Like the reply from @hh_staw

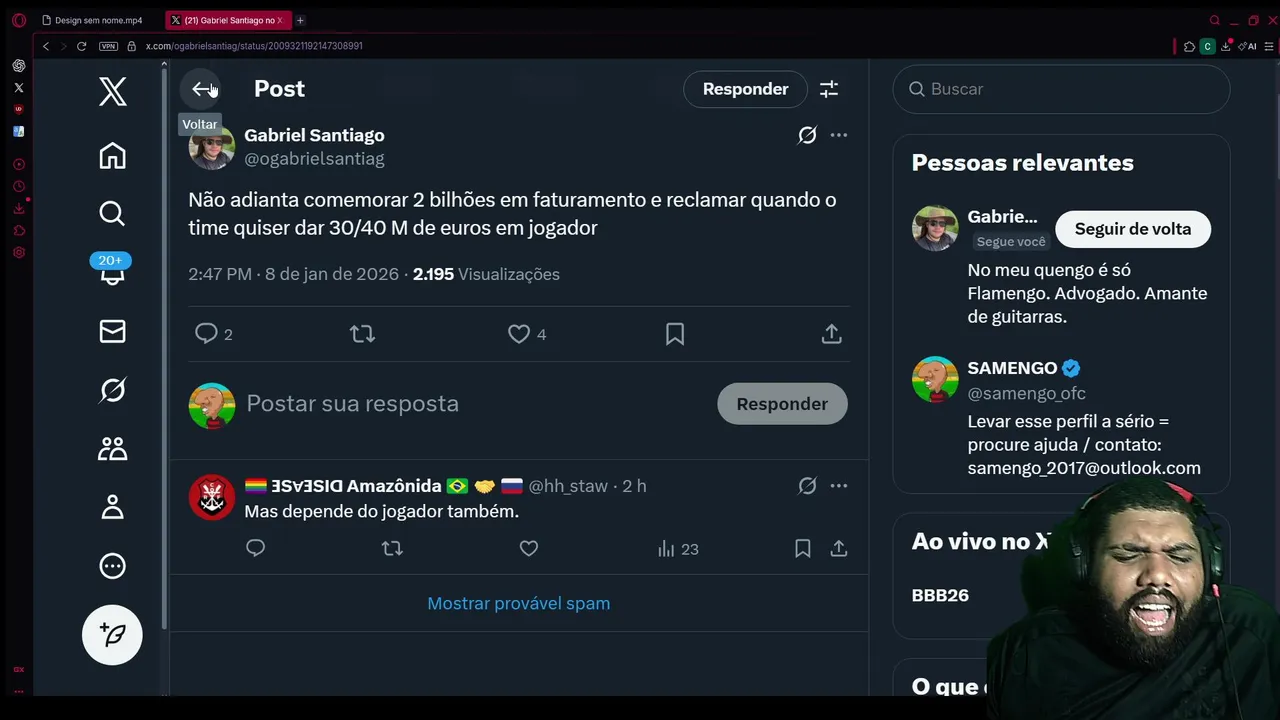click(529, 548)
